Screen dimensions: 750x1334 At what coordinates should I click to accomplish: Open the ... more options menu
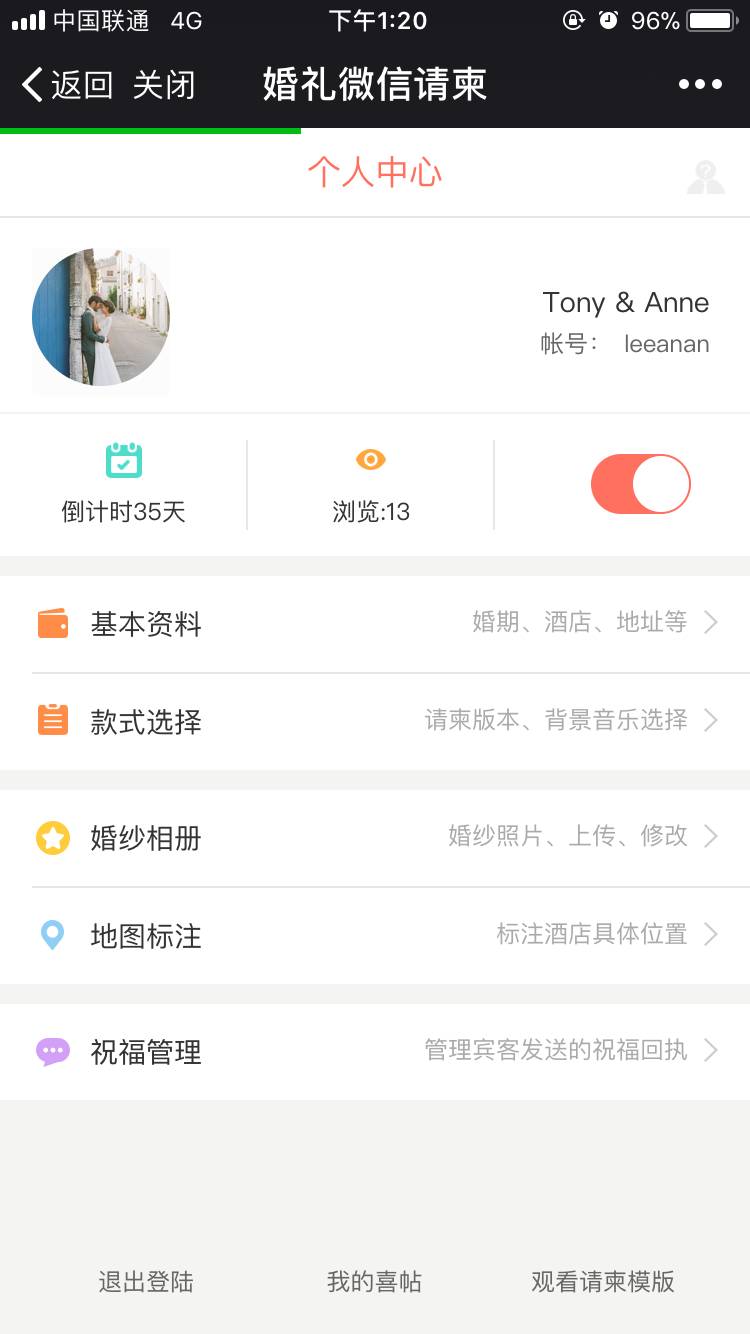[x=700, y=84]
